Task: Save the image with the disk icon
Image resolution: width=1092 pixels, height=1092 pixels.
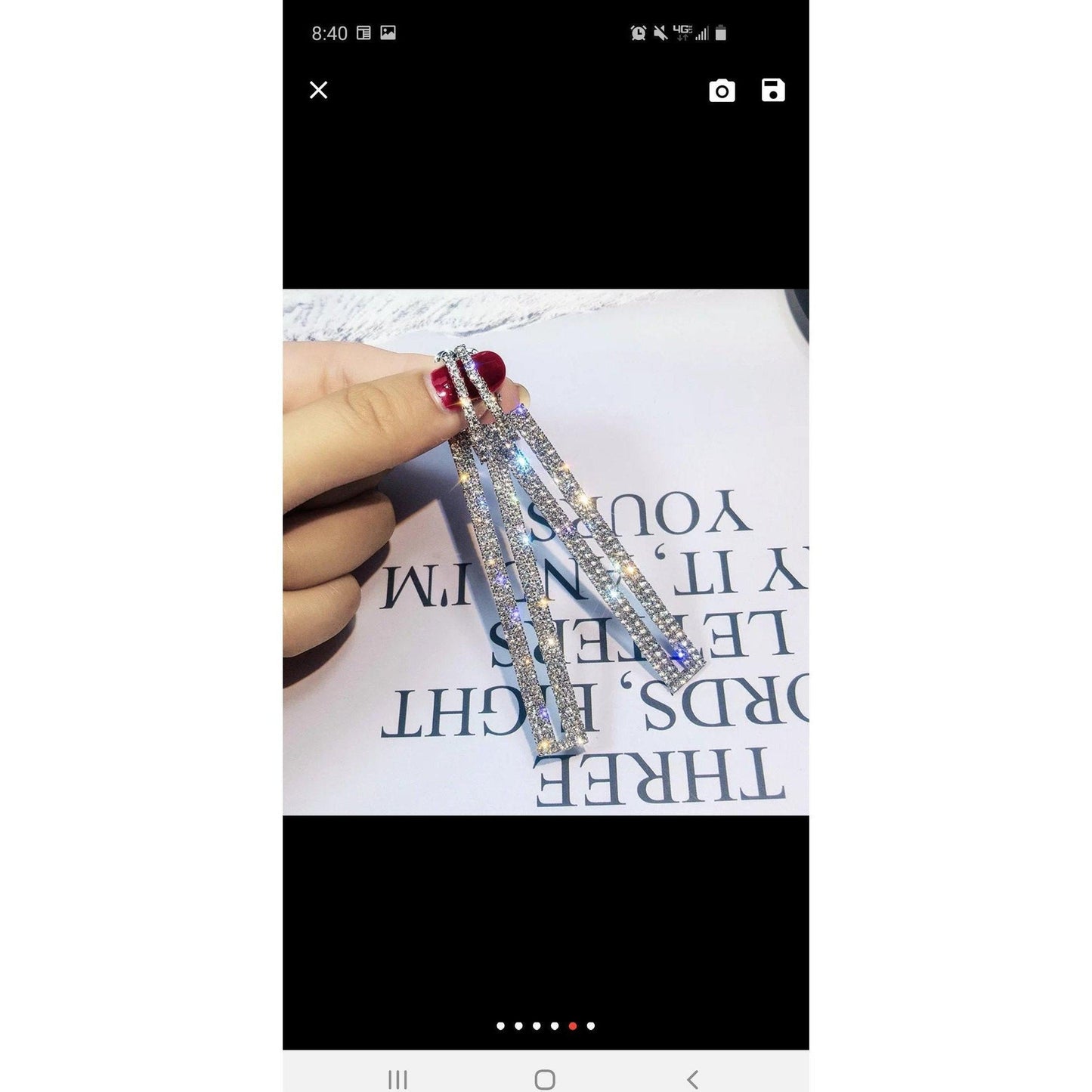Action: tap(772, 90)
